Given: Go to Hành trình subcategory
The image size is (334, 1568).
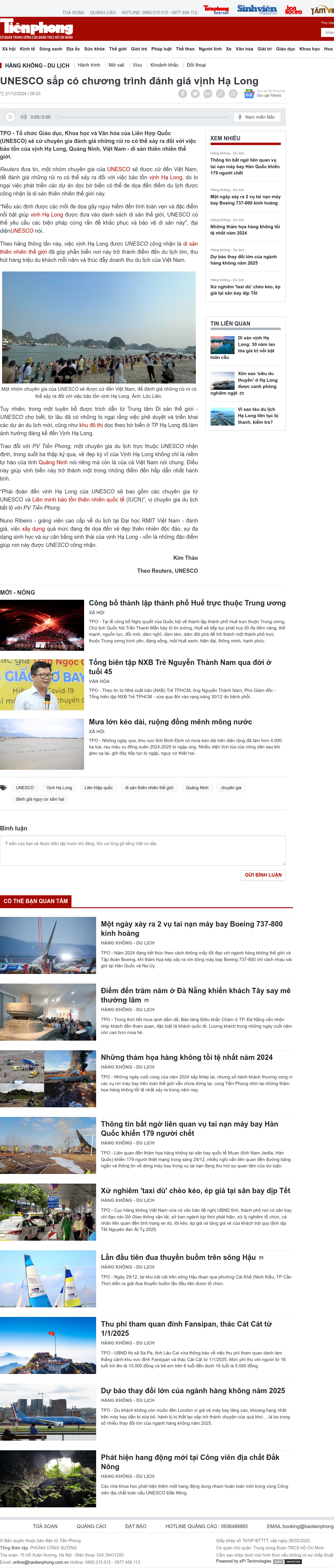Looking at the screenshot, I should [x=89, y=65].
